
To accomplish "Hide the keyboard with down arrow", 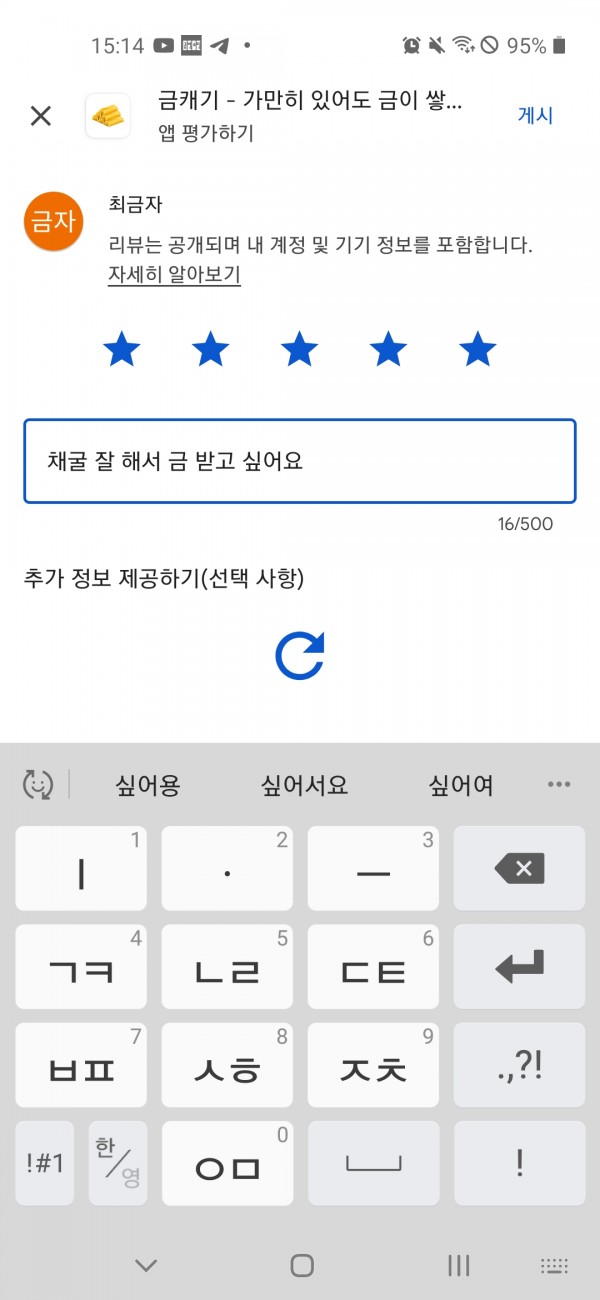I will click(x=146, y=1265).
